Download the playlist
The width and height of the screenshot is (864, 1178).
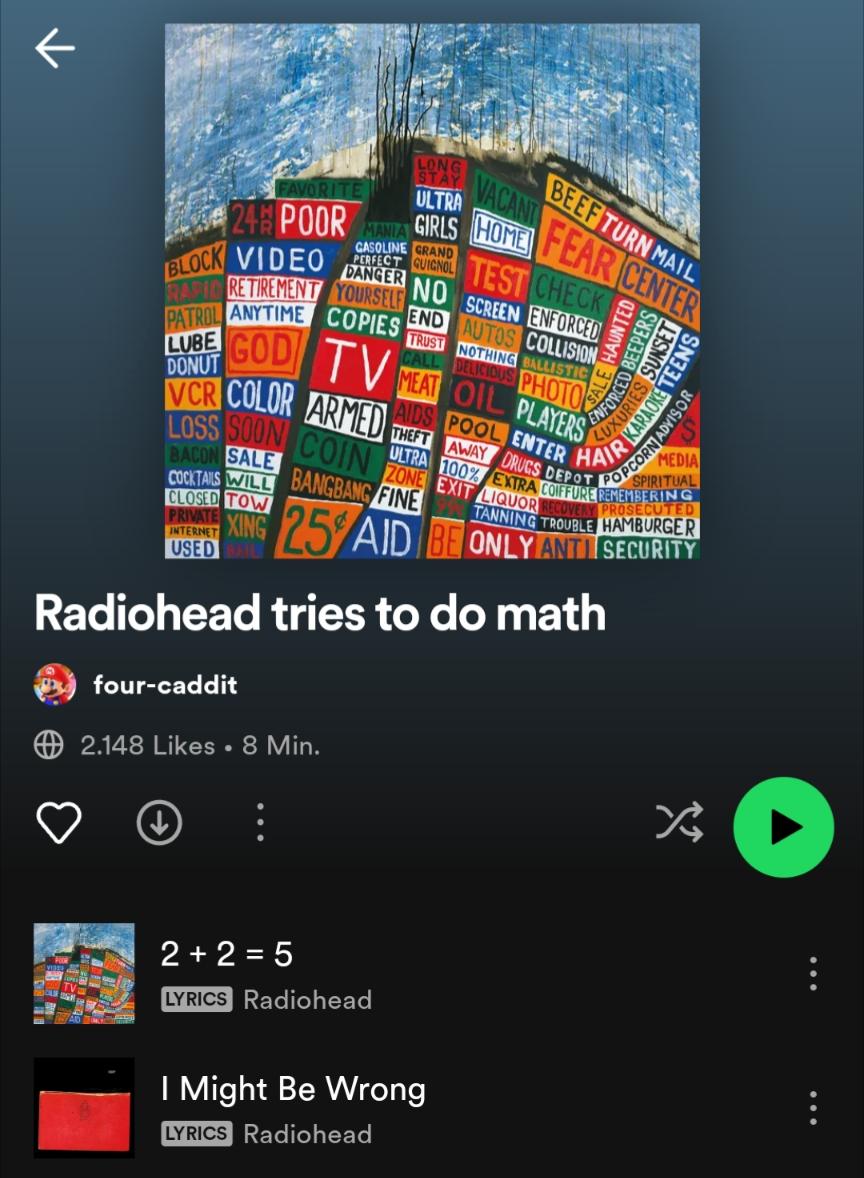(159, 823)
